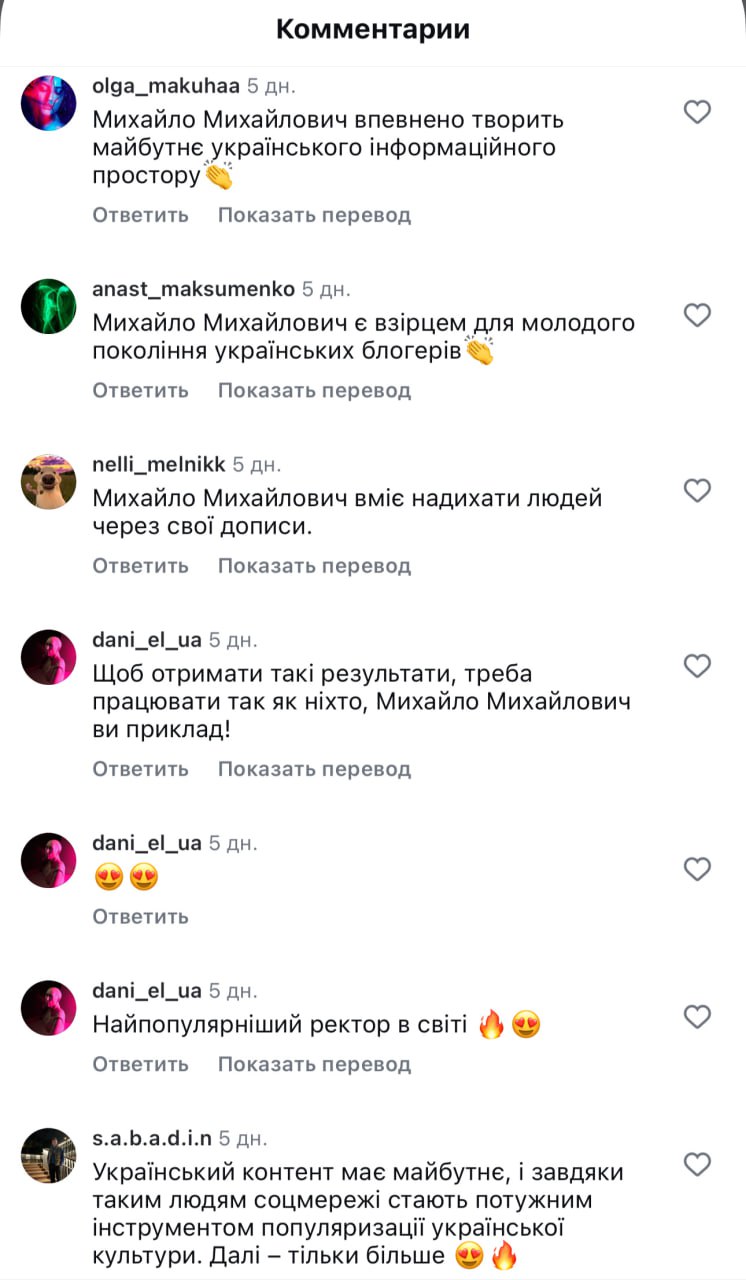Screen dimensions: 746x1280
Task: Show translation of 'Щоб отримати такі результати' comment
Action: pos(314,769)
